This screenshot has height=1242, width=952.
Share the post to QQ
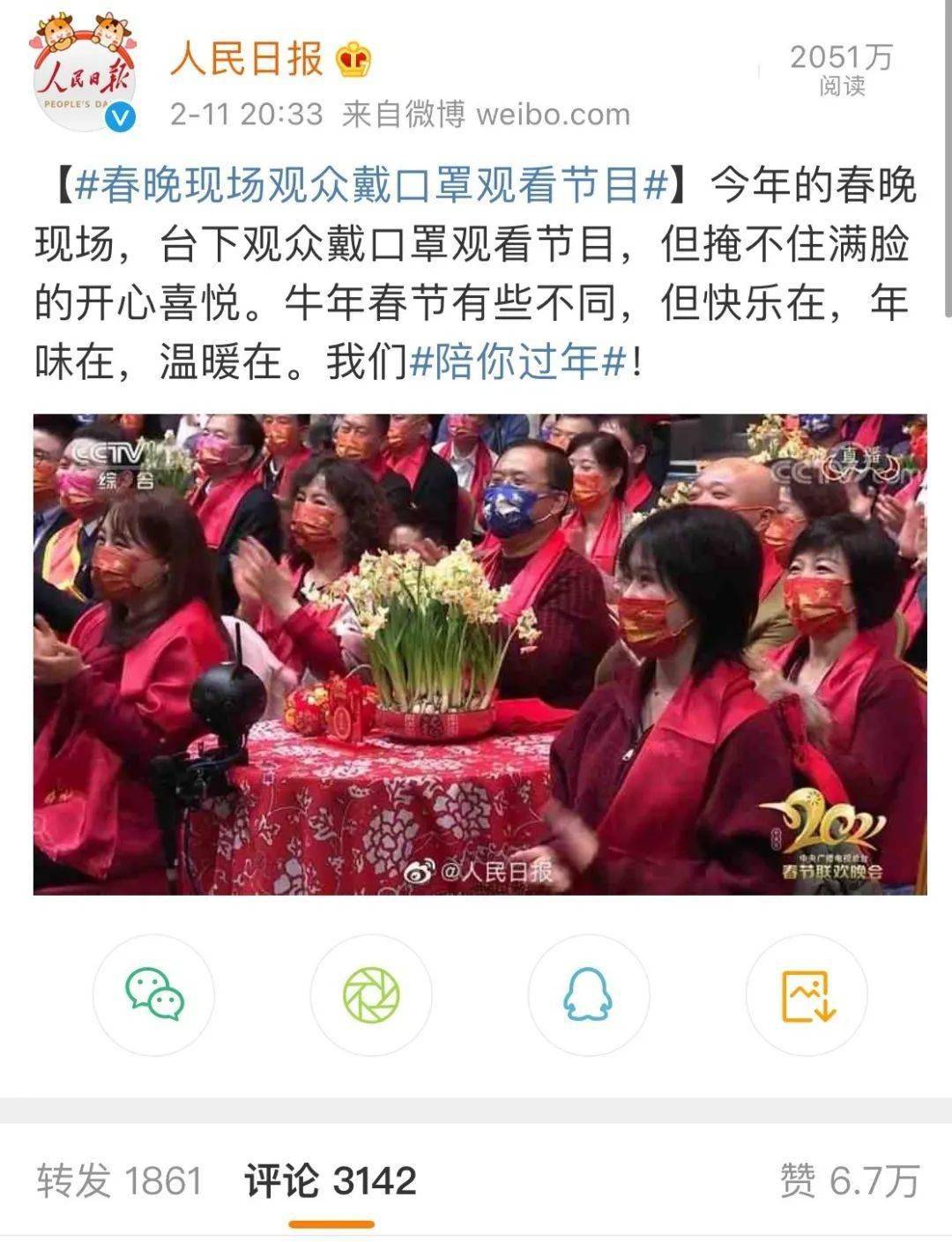coord(588,994)
